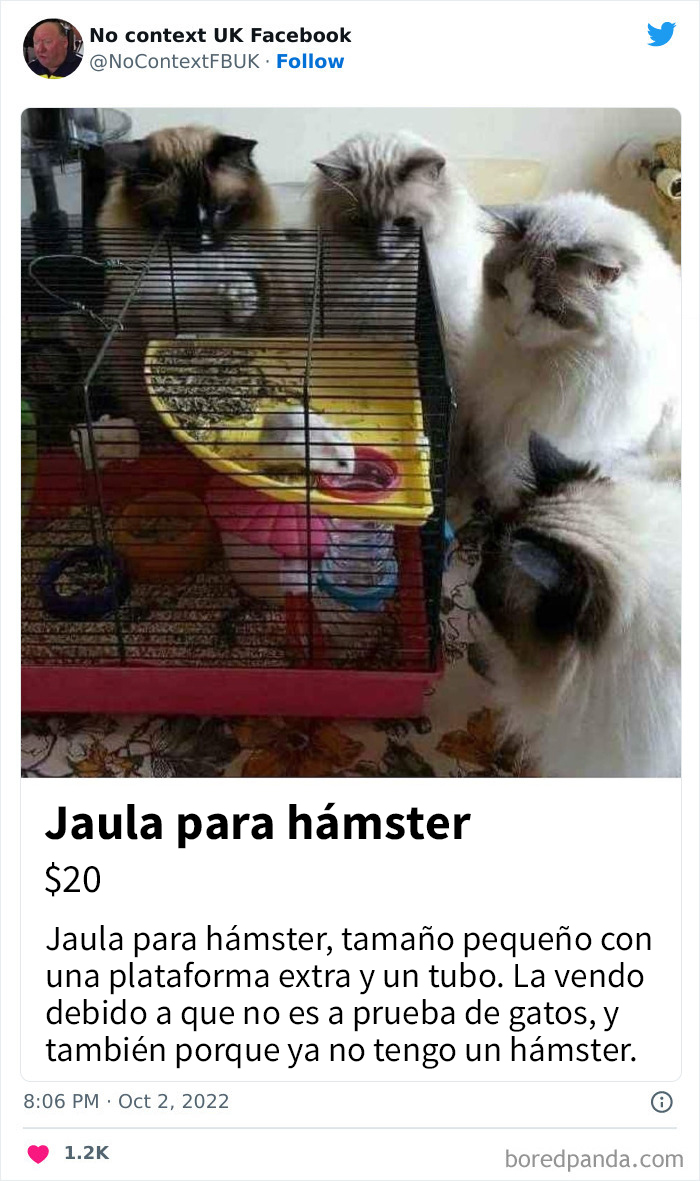Open the 8:06 PM Oct 2, 2022 timestamp
This screenshot has height=1181, width=700.
point(126,1102)
